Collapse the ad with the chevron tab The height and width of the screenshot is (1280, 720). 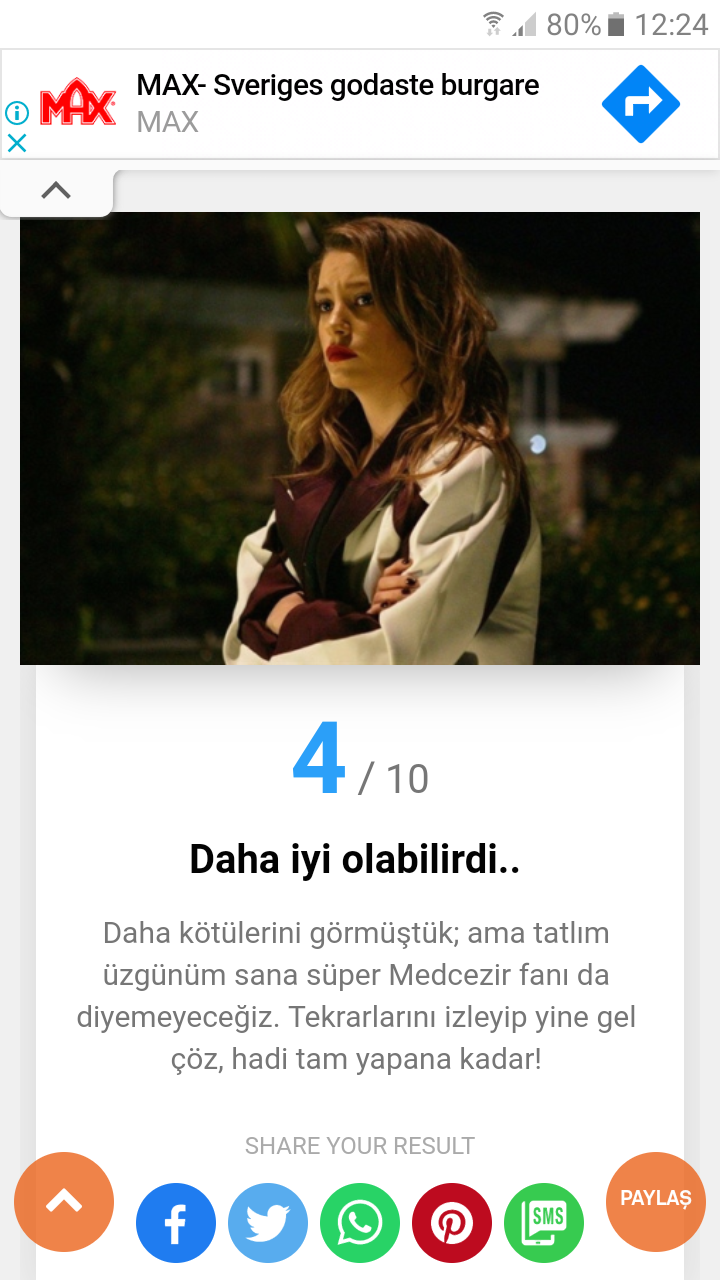click(x=56, y=190)
